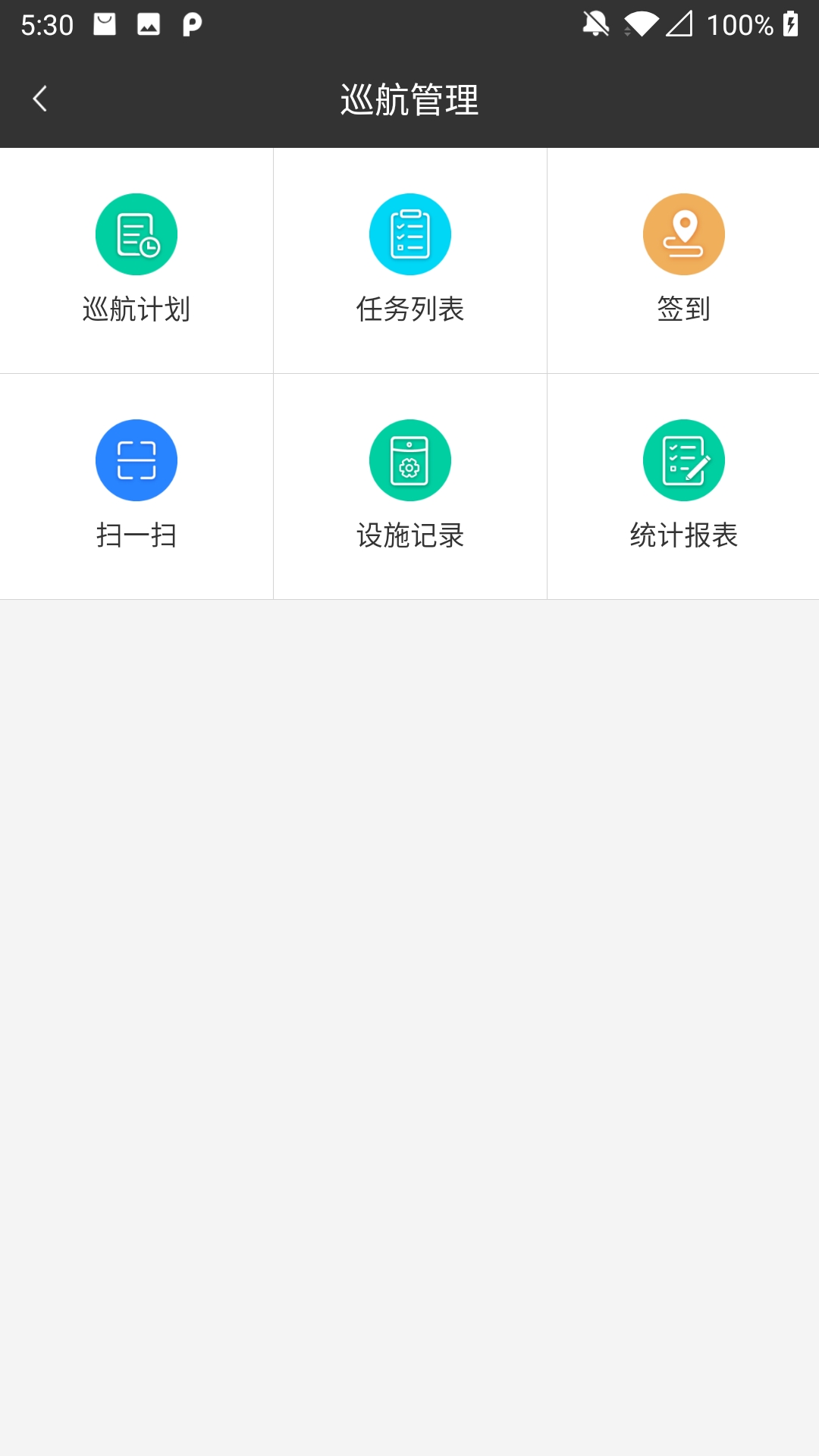
Task: Launch the blue 扫一扫 scan icon
Action: click(x=136, y=460)
